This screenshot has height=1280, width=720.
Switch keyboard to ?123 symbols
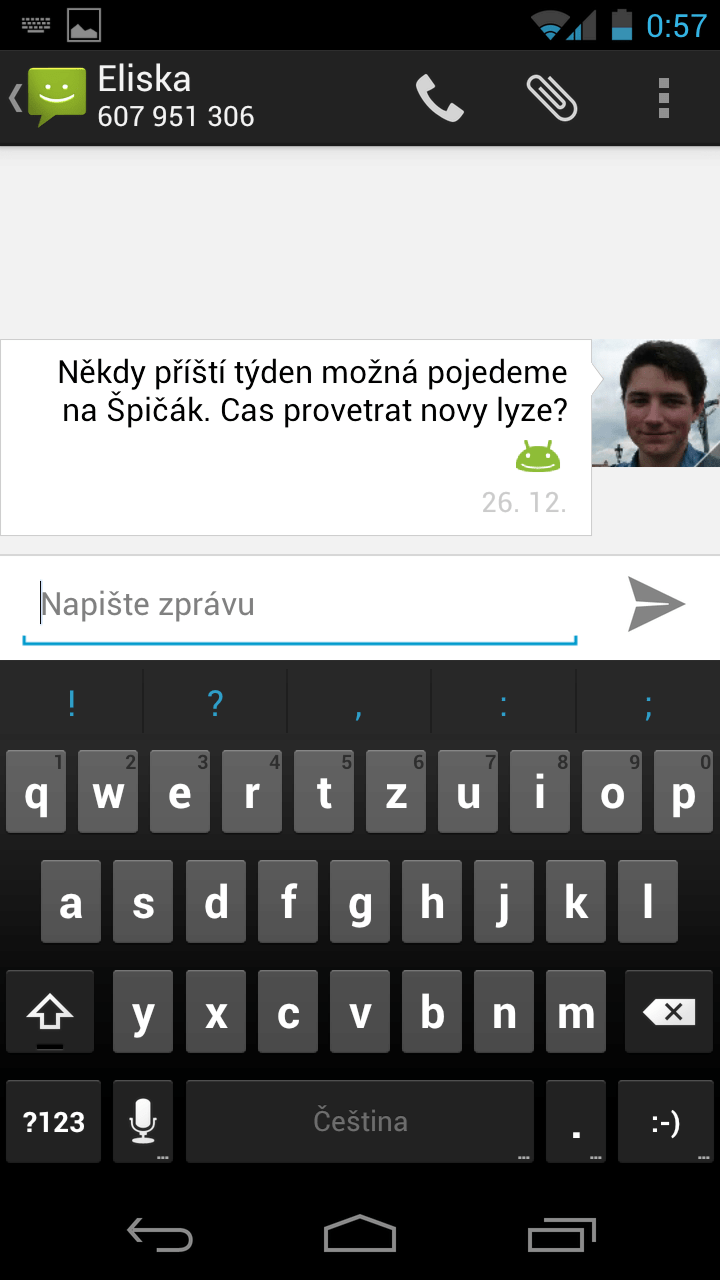click(x=54, y=1121)
